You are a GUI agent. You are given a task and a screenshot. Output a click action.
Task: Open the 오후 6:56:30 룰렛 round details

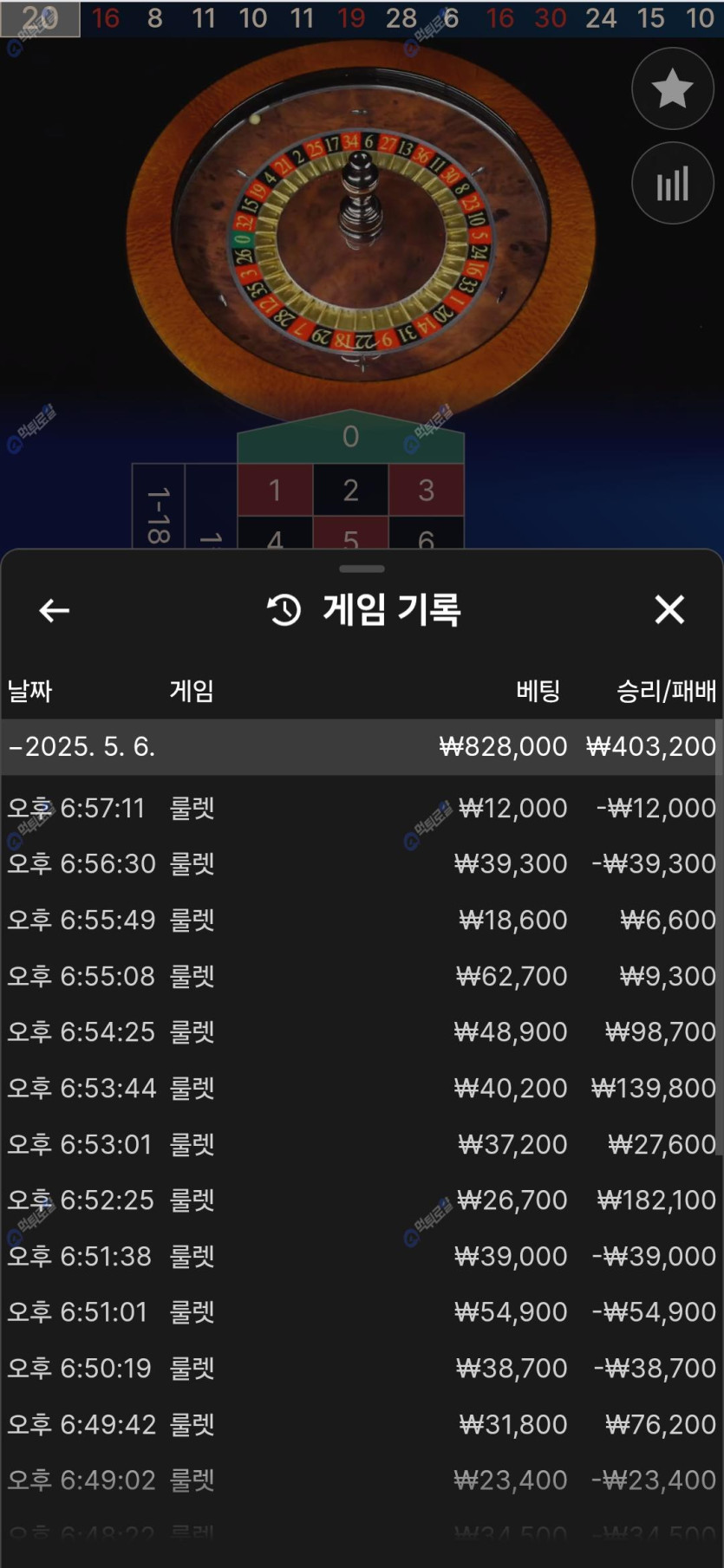[x=361, y=863]
